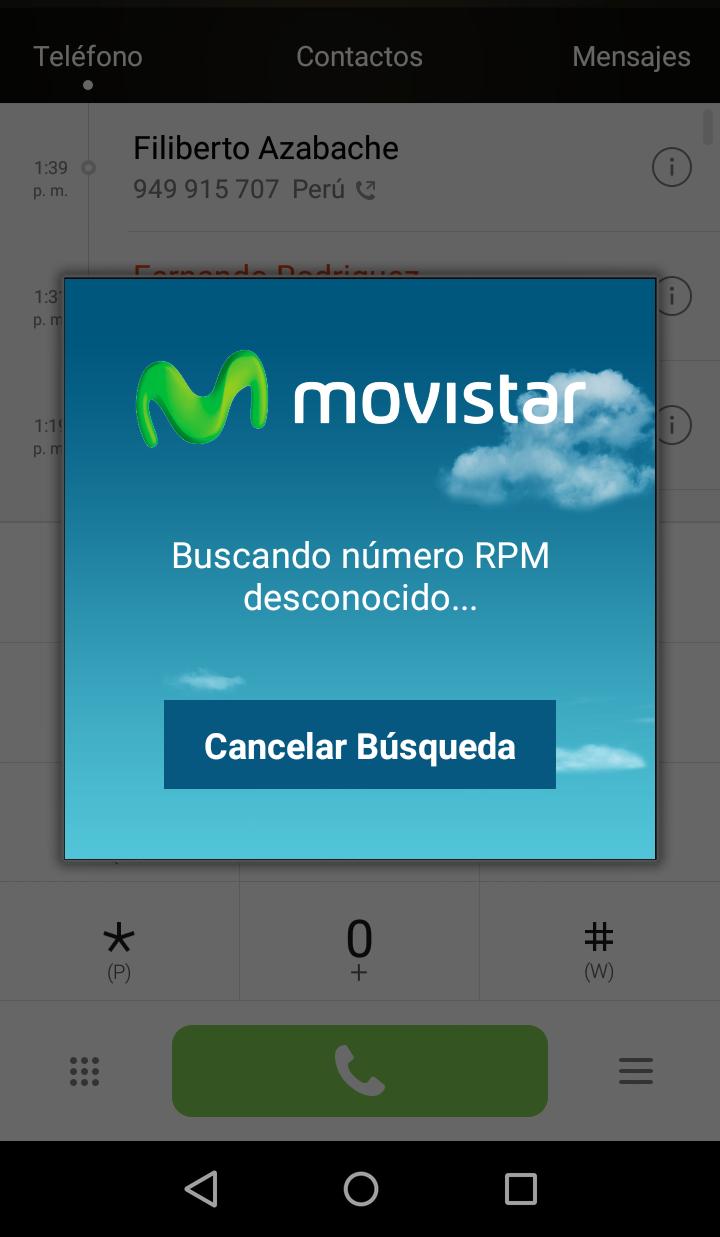Hide the dial pad with the grid icon
The width and height of the screenshot is (720, 1237).
[x=84, y=1071]
